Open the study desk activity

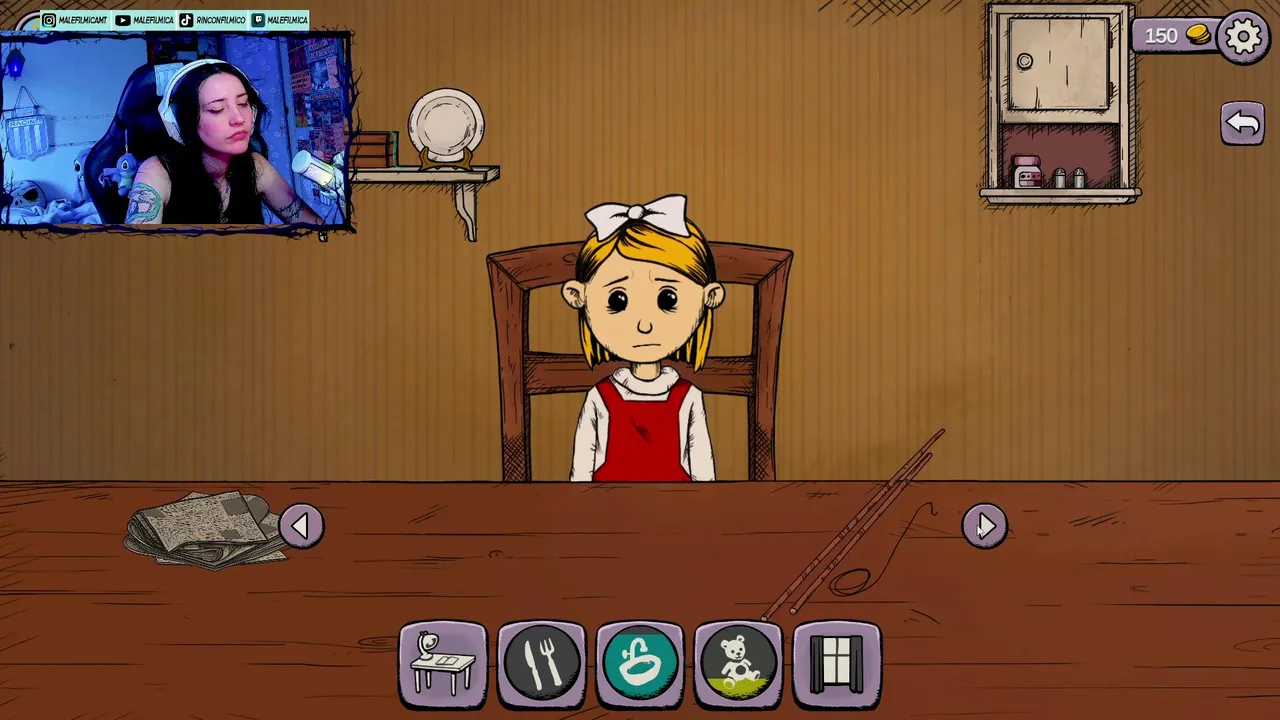[443, 664]
